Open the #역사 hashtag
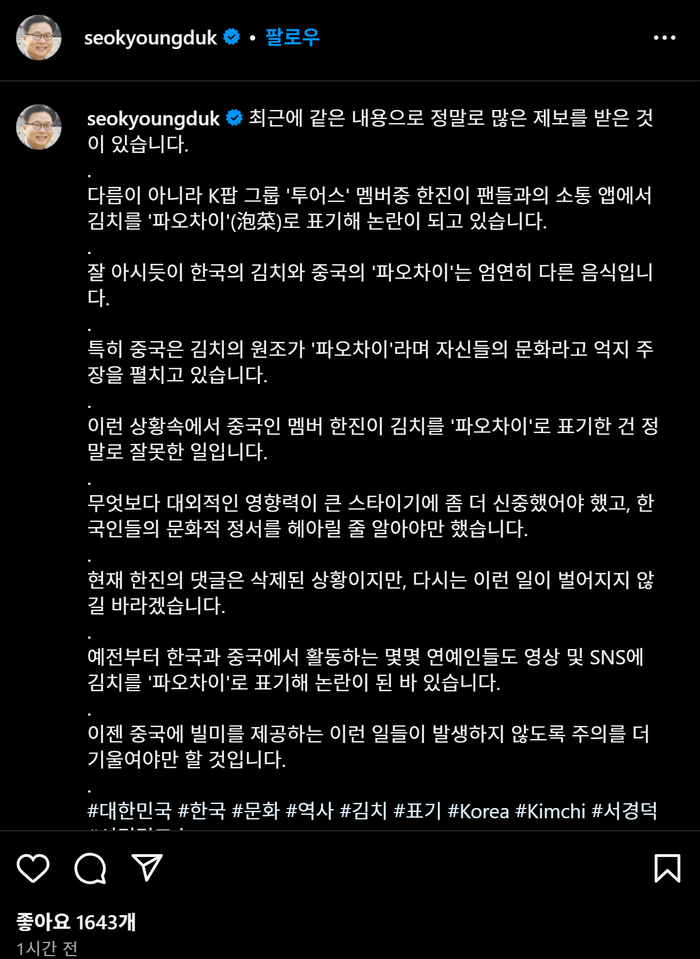Screen dimensions: 700x959 pyautogui.click(x=310, y=810)
